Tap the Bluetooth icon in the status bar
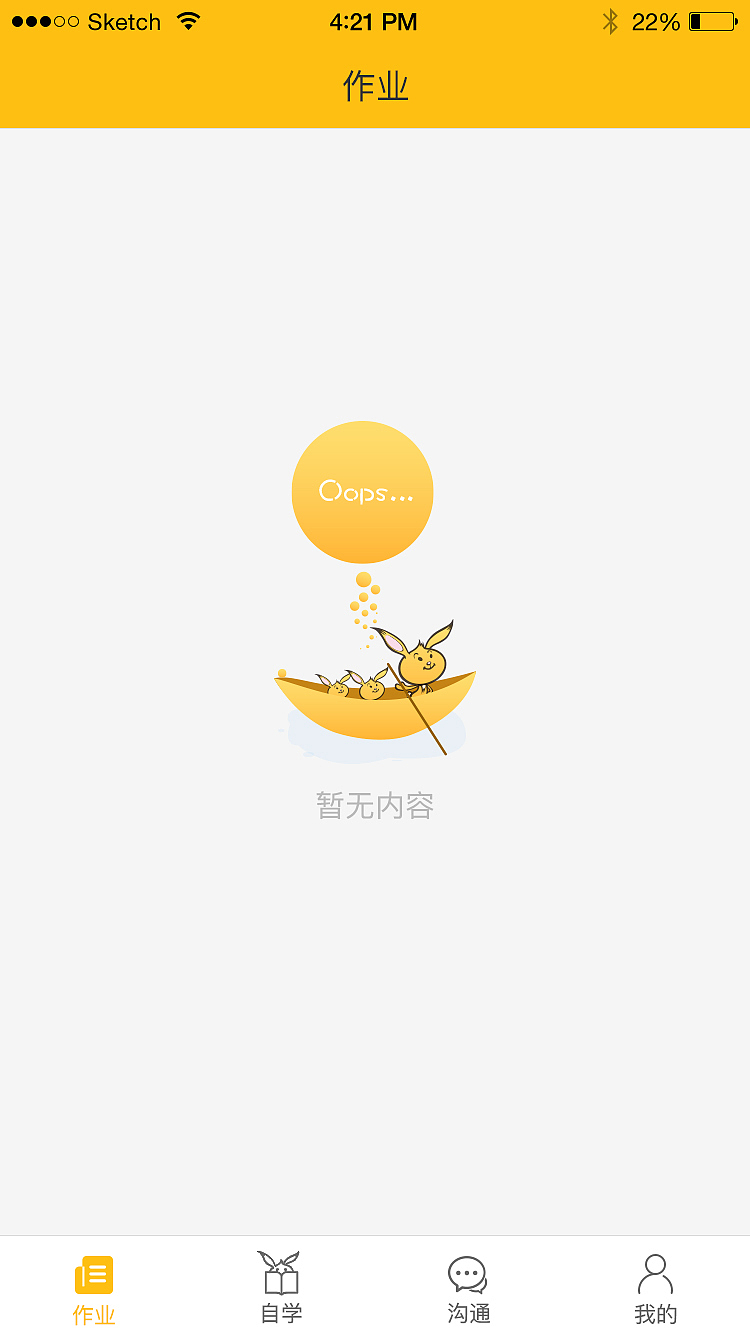The width and height of the screenshot is (750, 1334). [x=611, y=20]
